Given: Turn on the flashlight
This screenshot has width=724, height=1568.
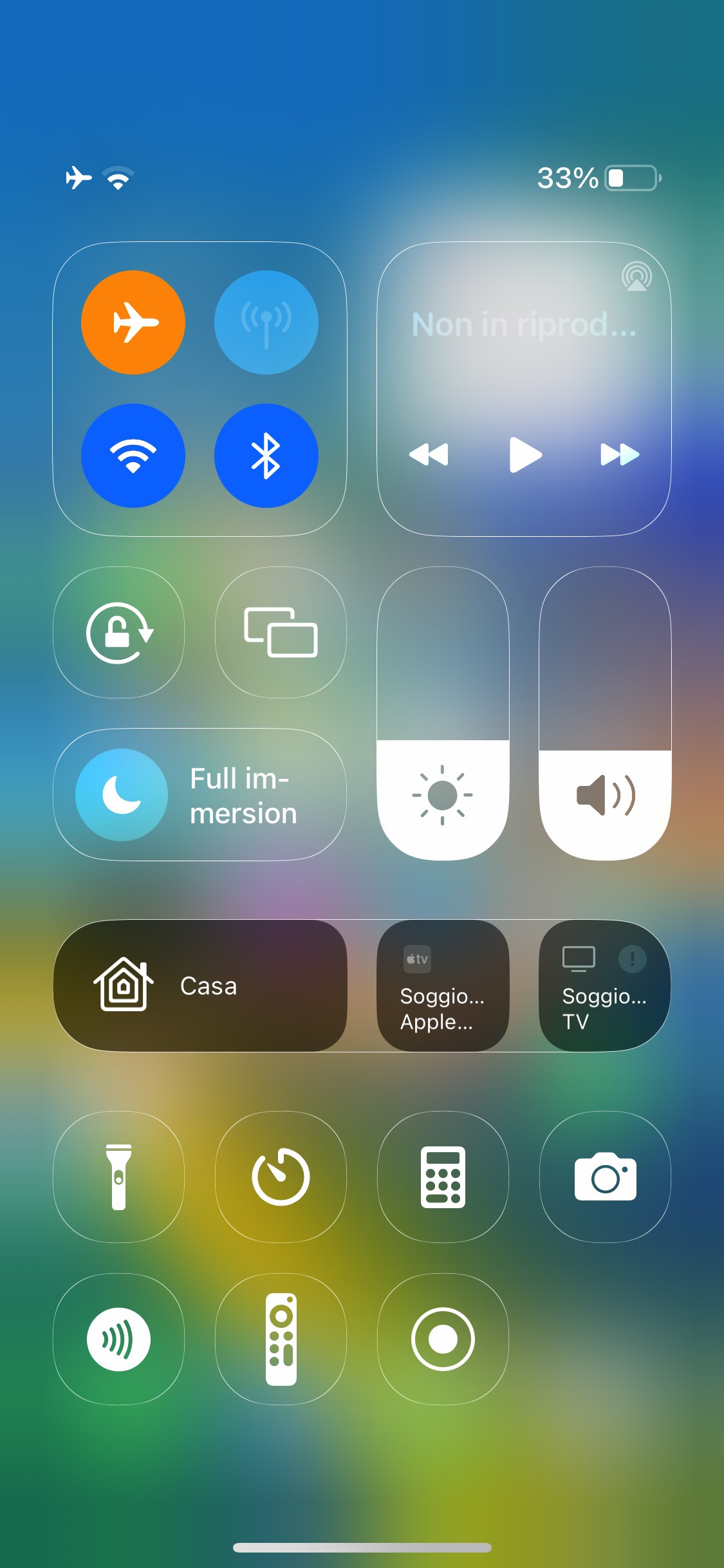Looking at the screenshot, I should [119, 1177].
